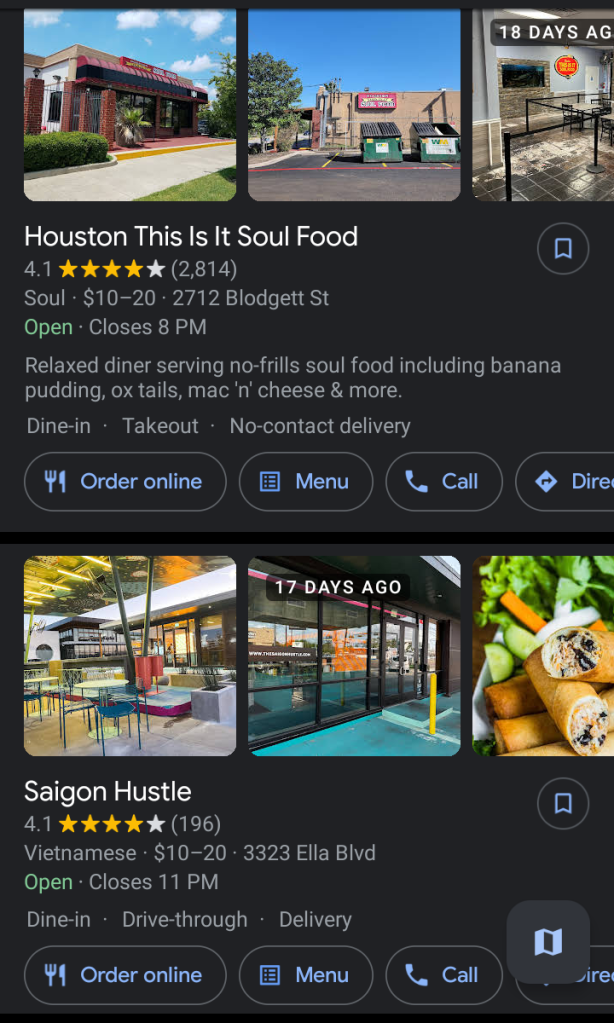Screen dimensions: 614x1023
Task: Bookmark Saigon Hustle restaurant
Action: [x=563, y=803]
